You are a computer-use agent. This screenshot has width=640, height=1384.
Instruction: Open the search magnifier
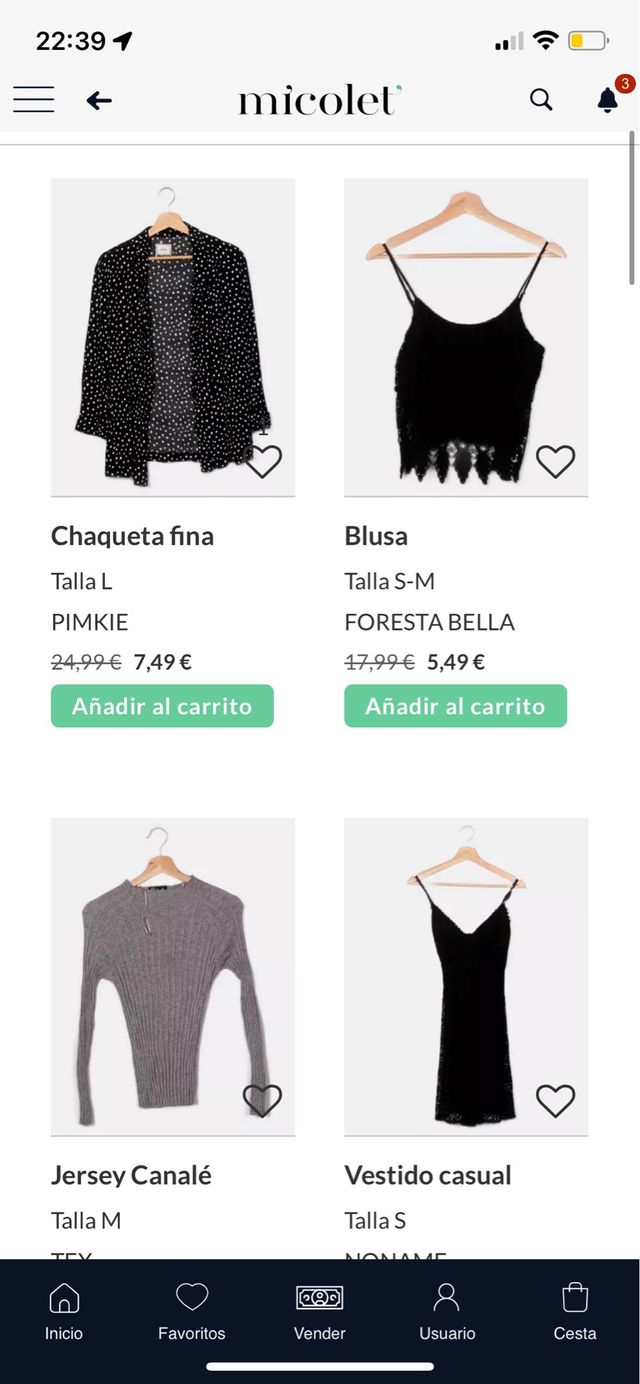click(541, 99)
